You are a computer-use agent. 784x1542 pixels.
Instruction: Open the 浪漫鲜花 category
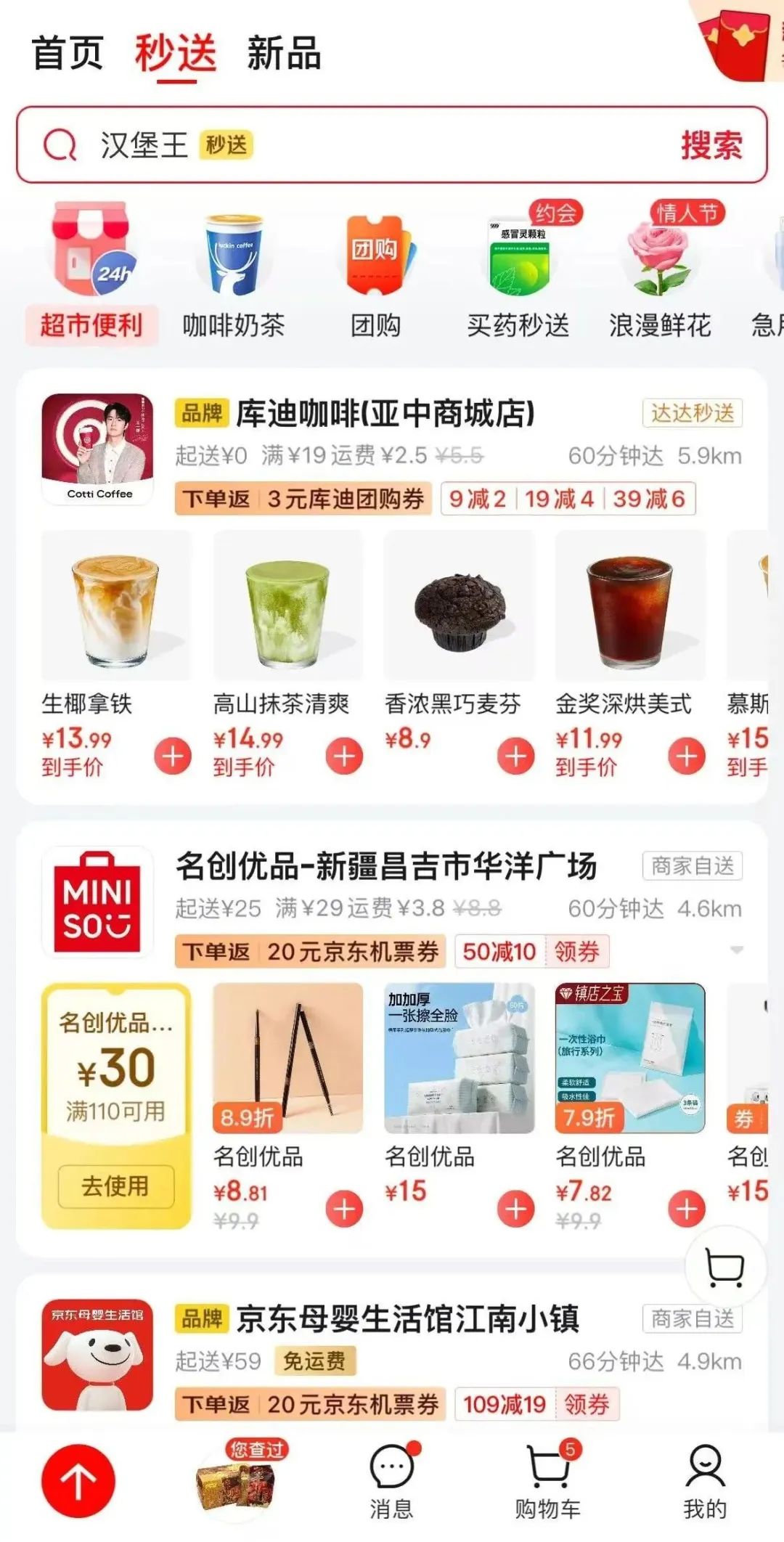pyautogui.click(x=659, y=276)
